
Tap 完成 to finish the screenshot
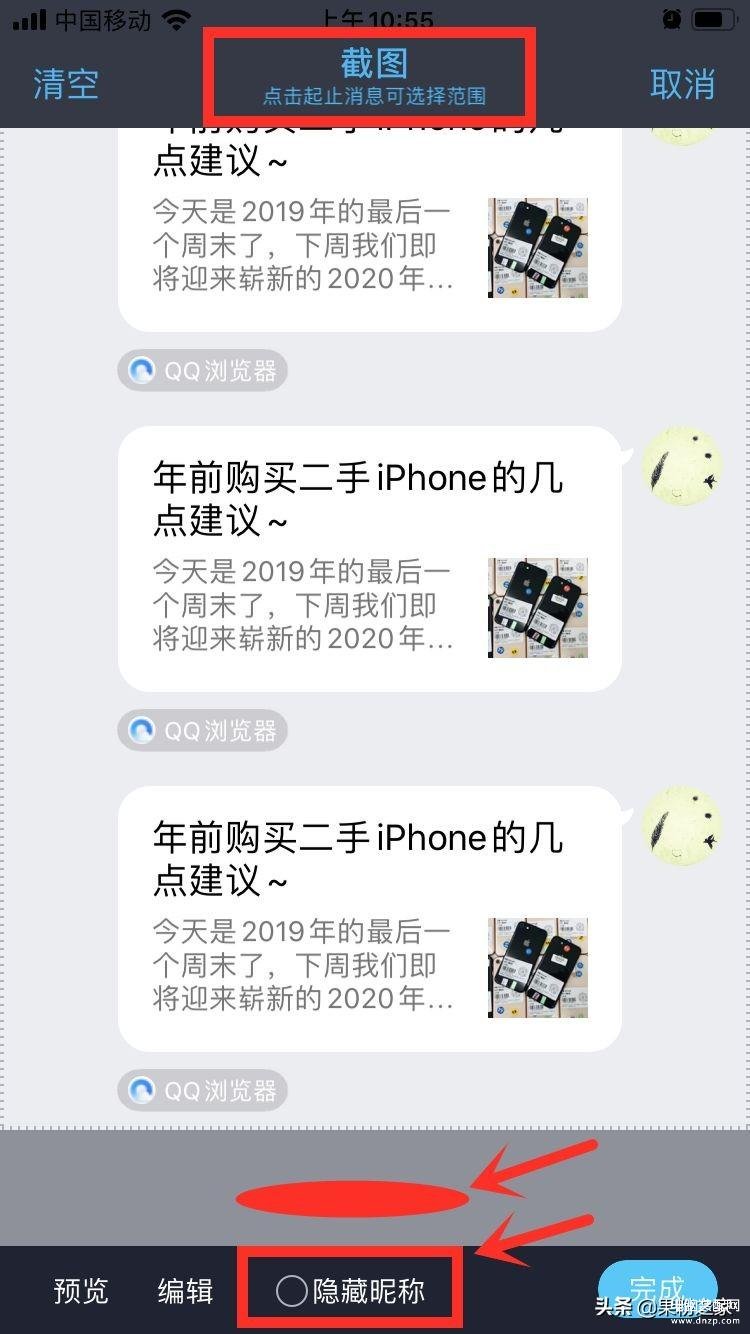(657, 1287)
